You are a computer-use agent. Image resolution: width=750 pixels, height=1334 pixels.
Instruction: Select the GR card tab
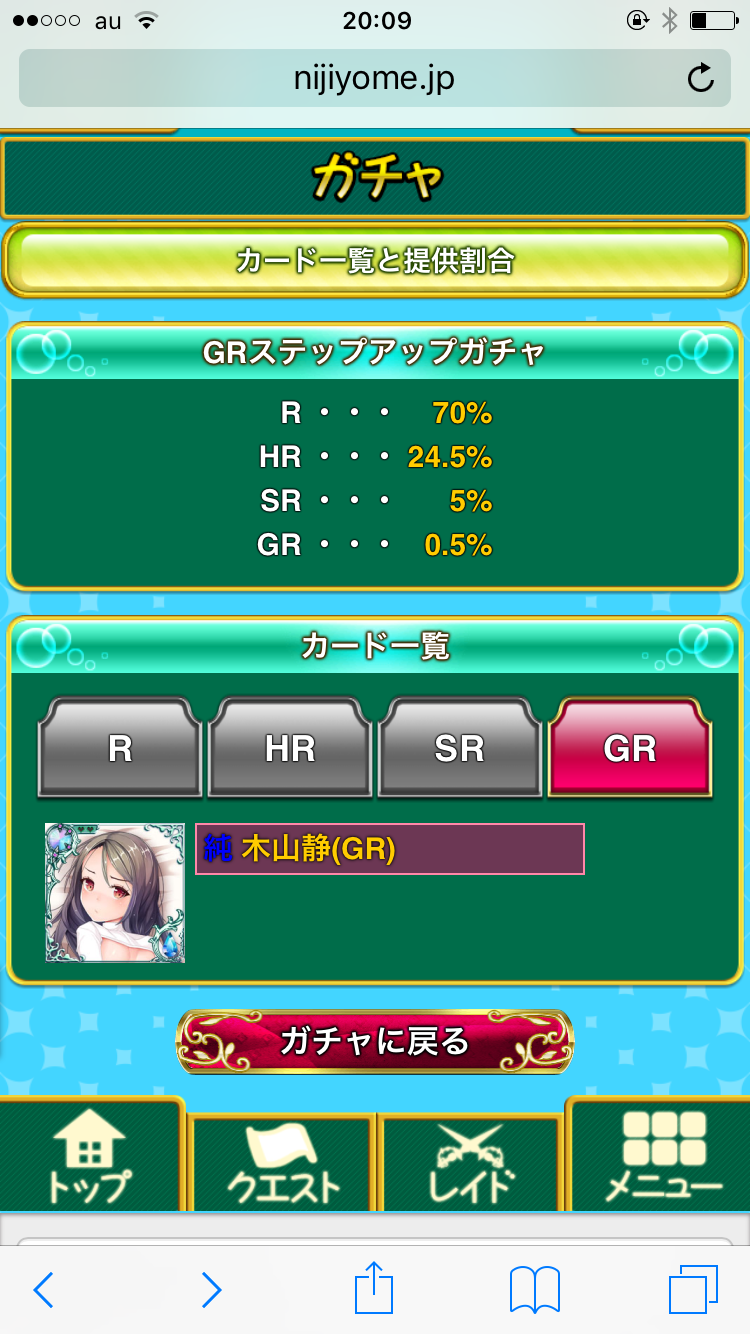point(630,748)
